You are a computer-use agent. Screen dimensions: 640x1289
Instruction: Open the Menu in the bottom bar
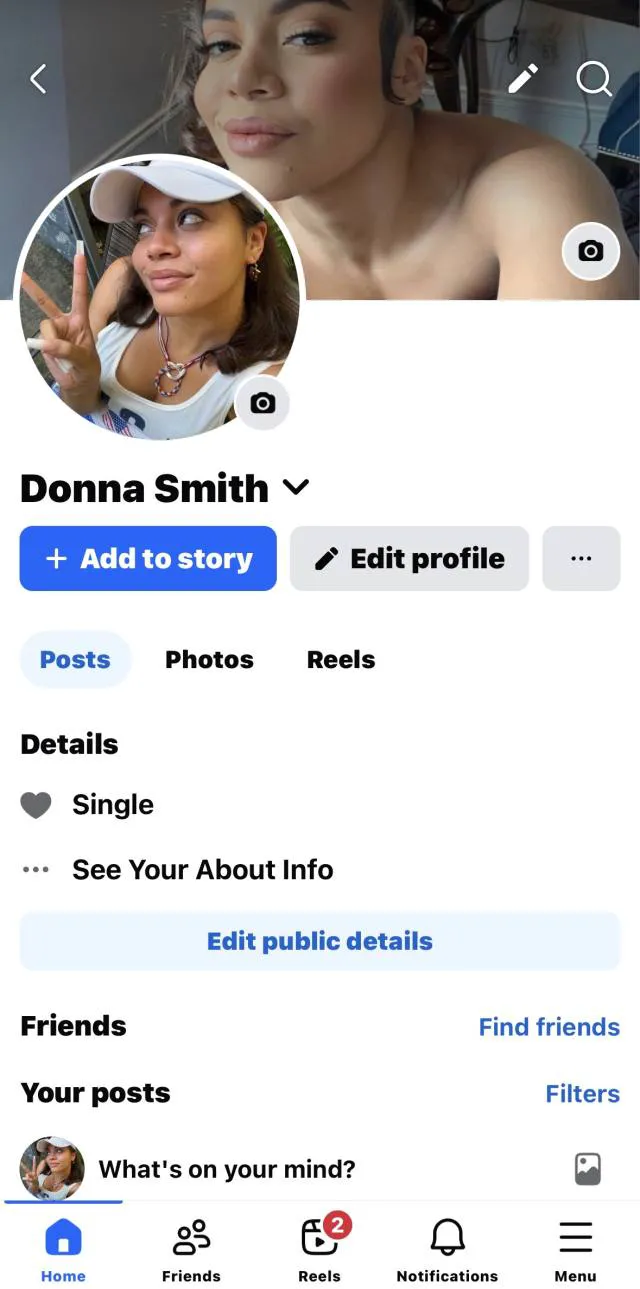coord(575,1250)
